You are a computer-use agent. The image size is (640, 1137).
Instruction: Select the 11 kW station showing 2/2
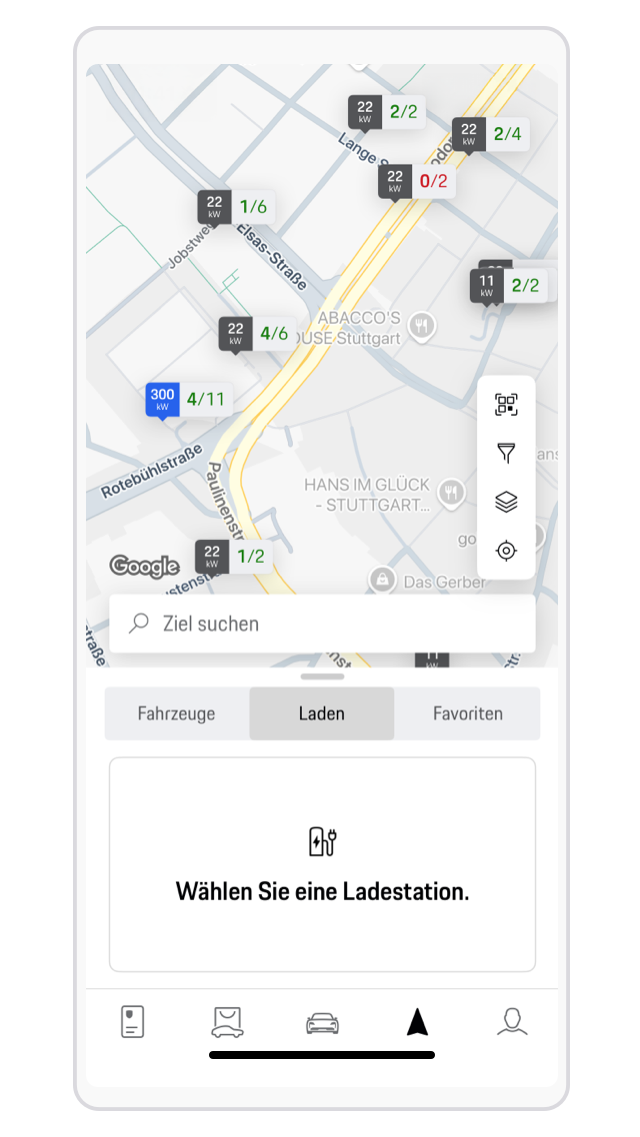508,286
